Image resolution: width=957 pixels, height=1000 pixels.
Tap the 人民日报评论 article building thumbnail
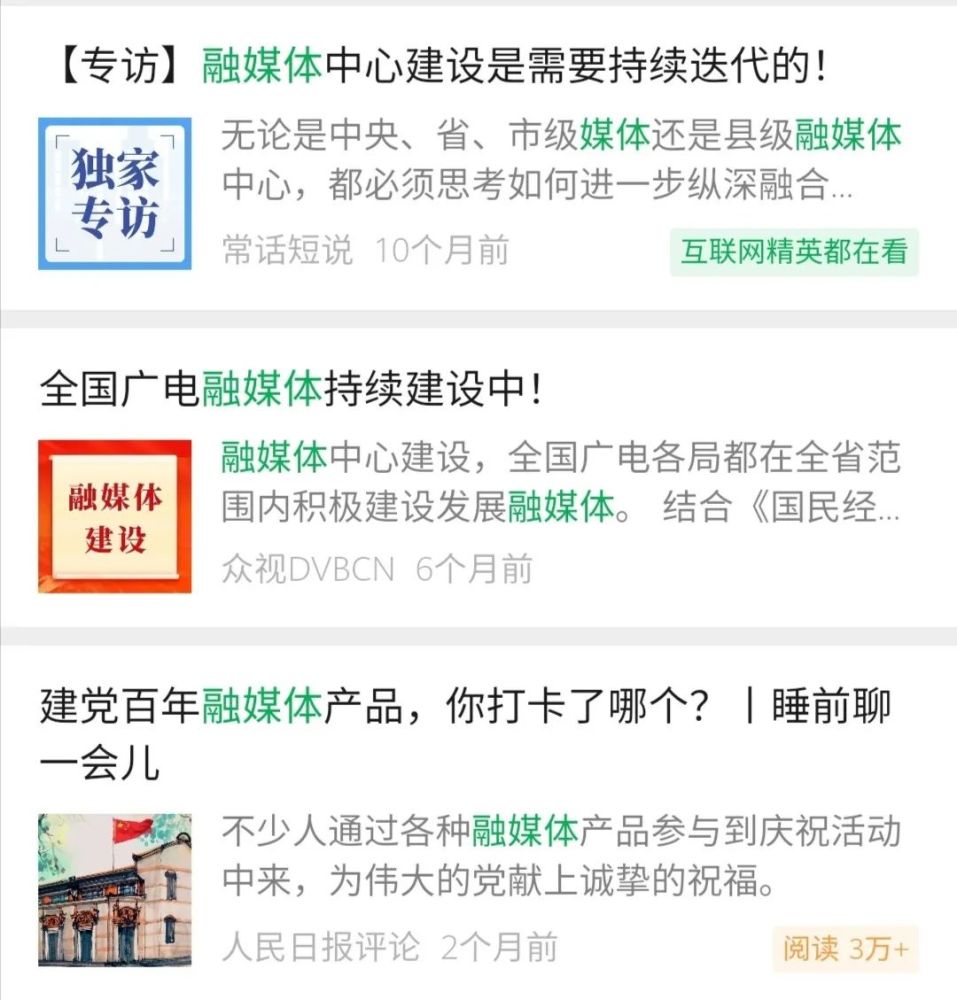tap(115, 890)
